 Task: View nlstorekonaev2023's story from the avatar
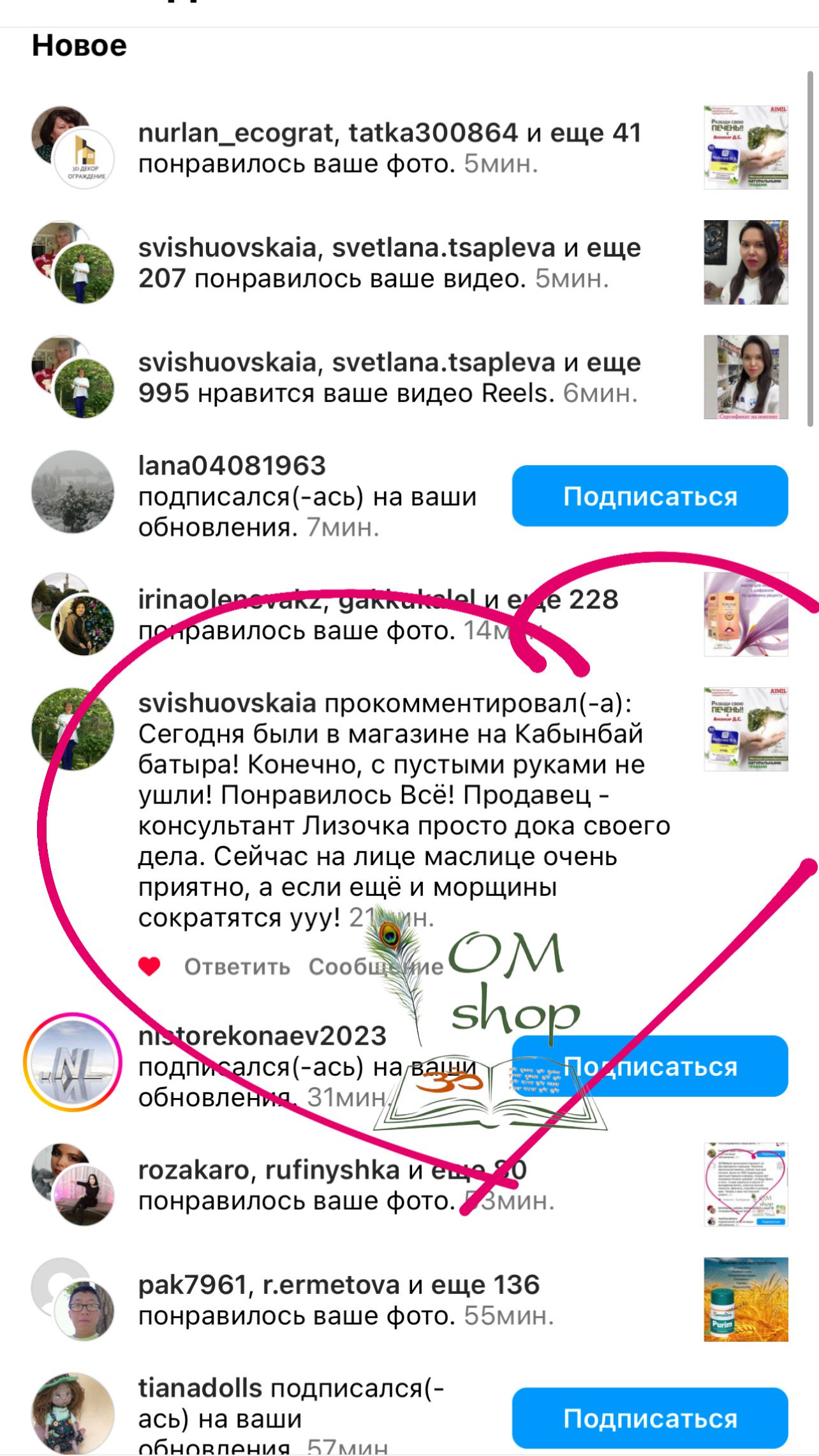tap(73, 1063)
